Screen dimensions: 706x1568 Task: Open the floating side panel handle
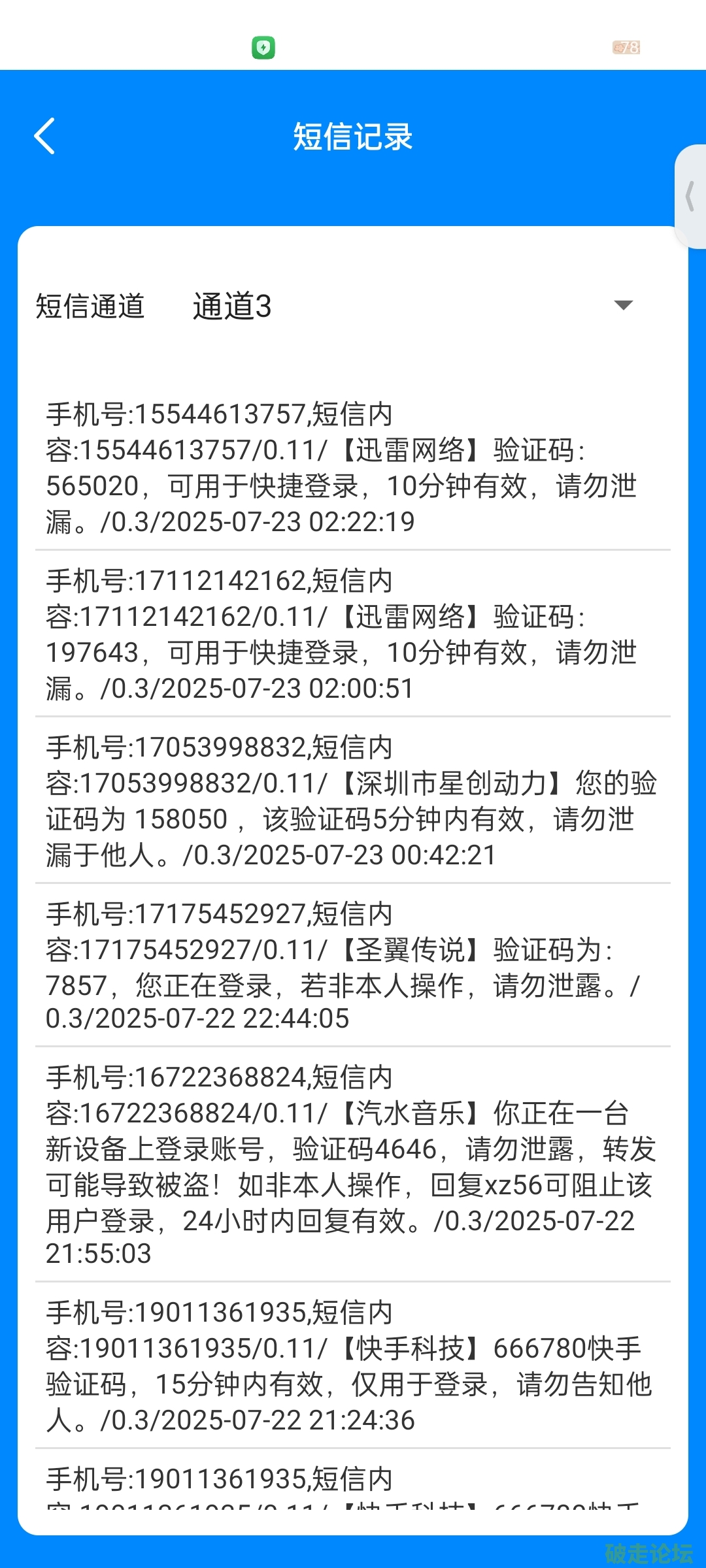690,197
